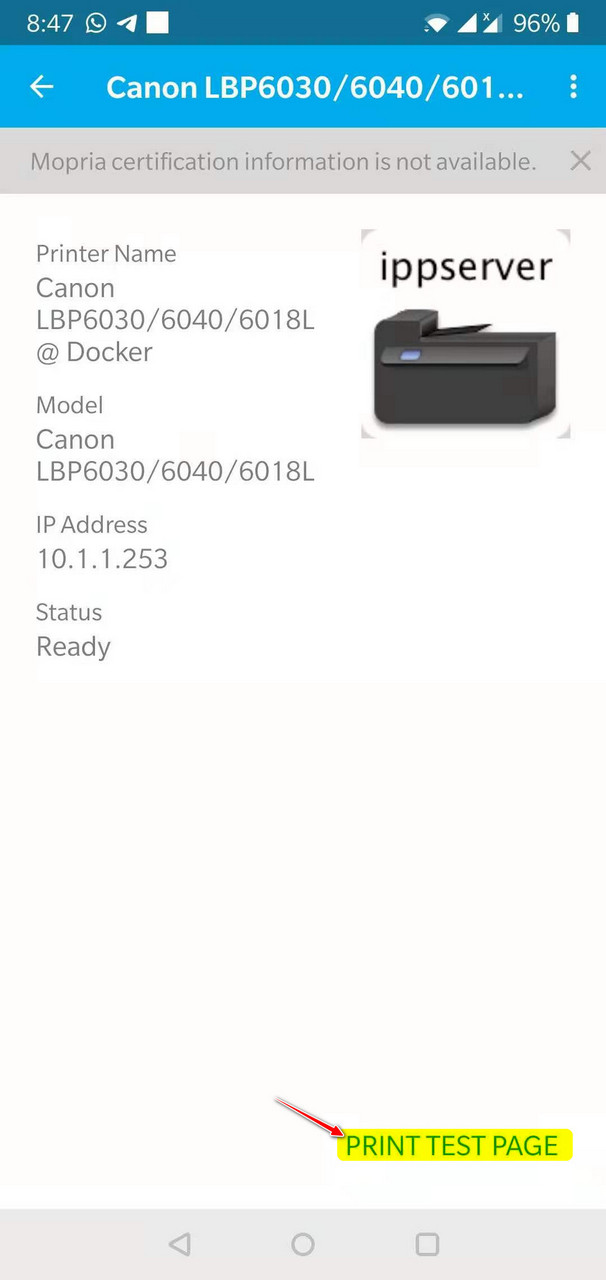Tap PRINT TEST PAGE button
The width and height of the screenshot is (606, 1280).
pos(453,1145)
